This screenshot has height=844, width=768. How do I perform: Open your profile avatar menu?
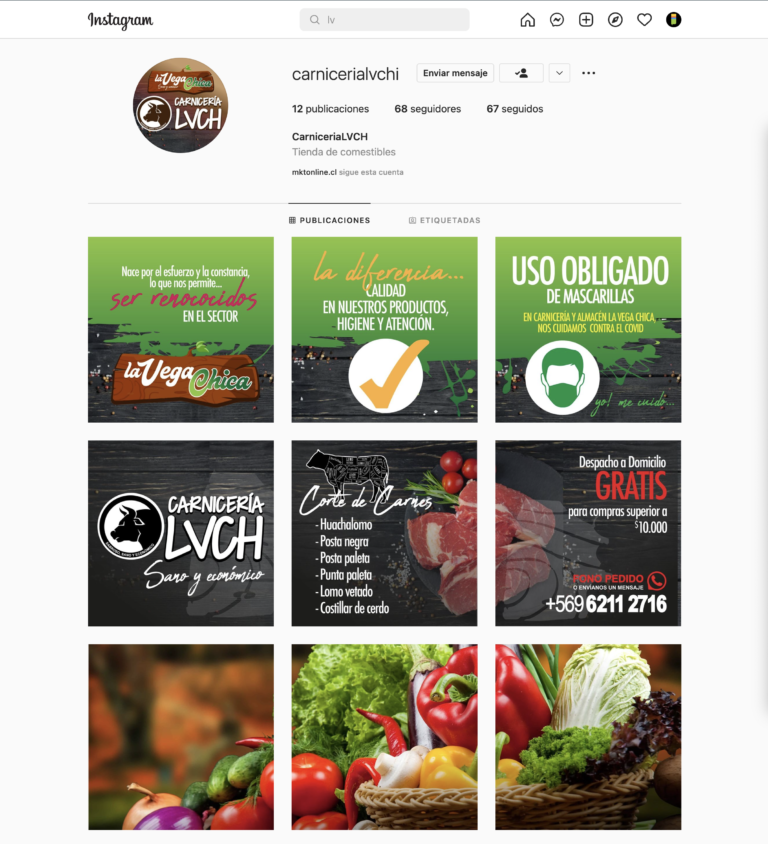point(673,20)
